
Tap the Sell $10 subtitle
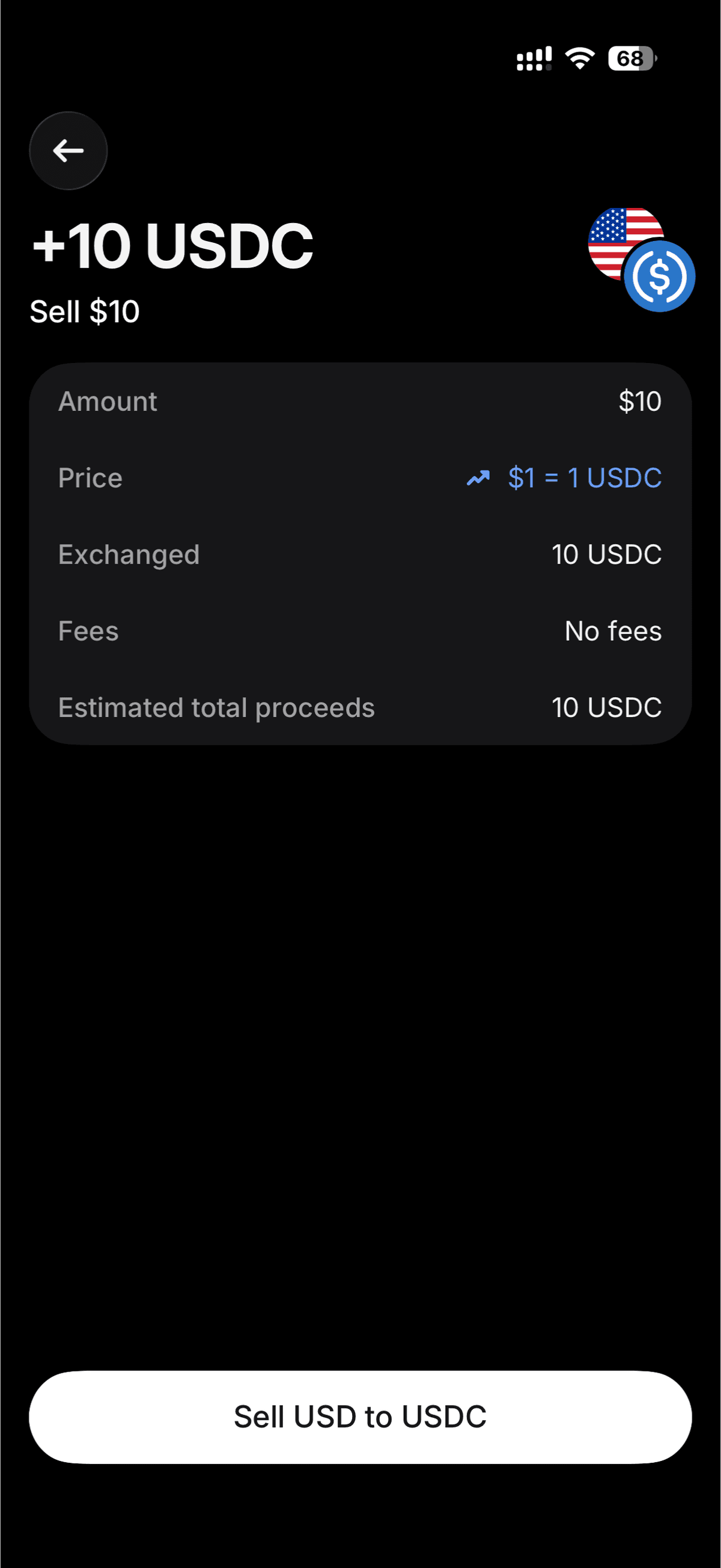[85, 311]
